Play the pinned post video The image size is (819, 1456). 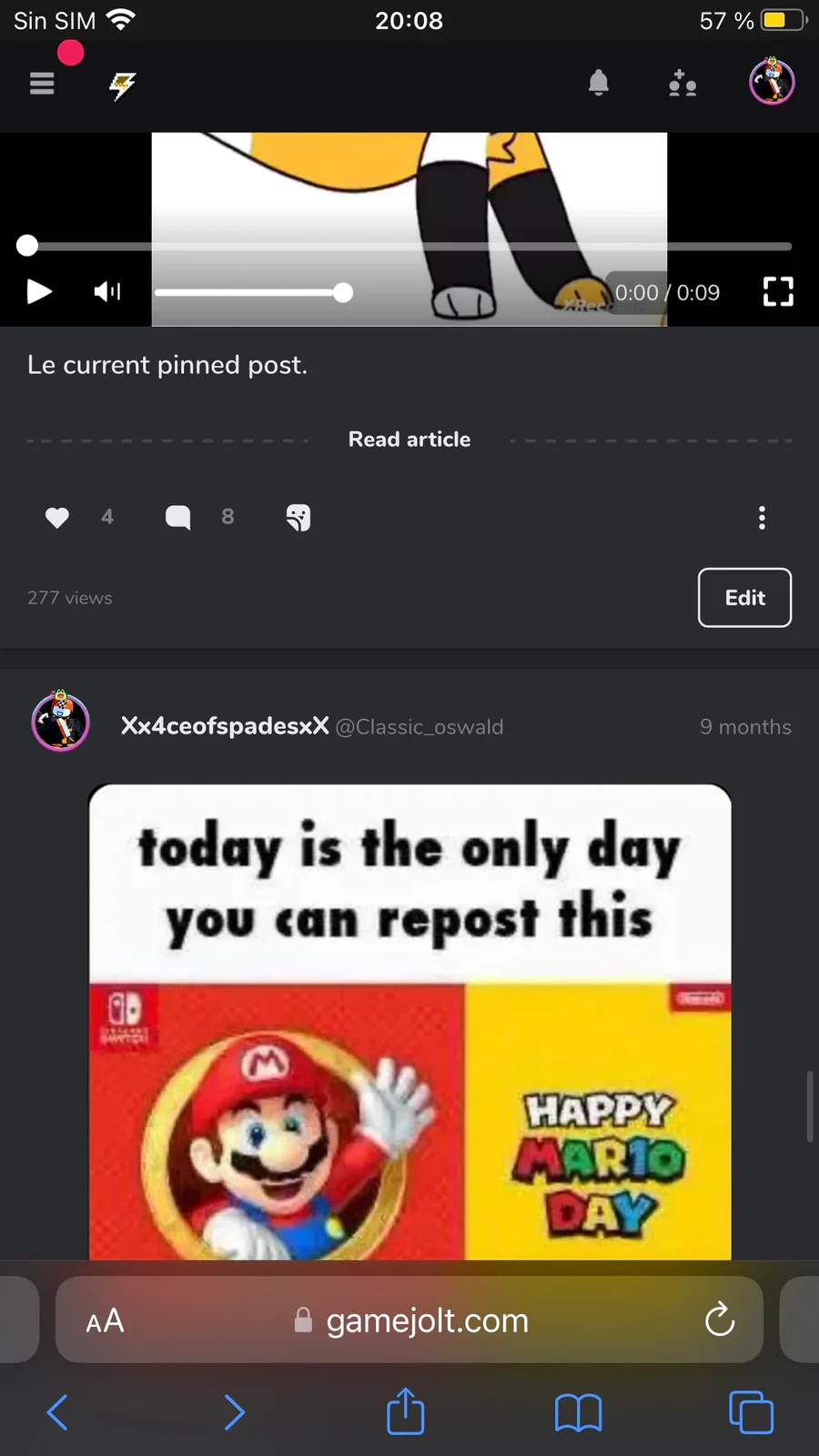point(38,291)
